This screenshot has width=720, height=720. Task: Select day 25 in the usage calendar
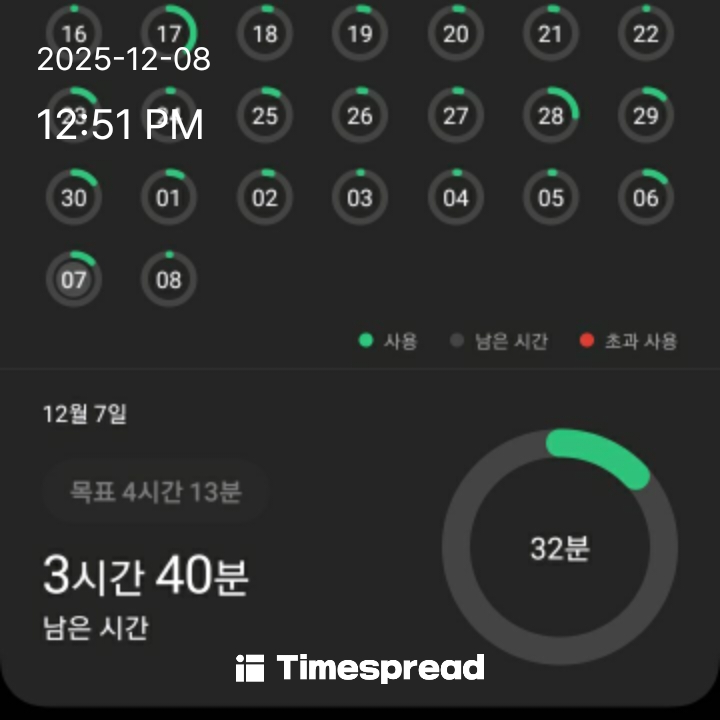(264, 116)
